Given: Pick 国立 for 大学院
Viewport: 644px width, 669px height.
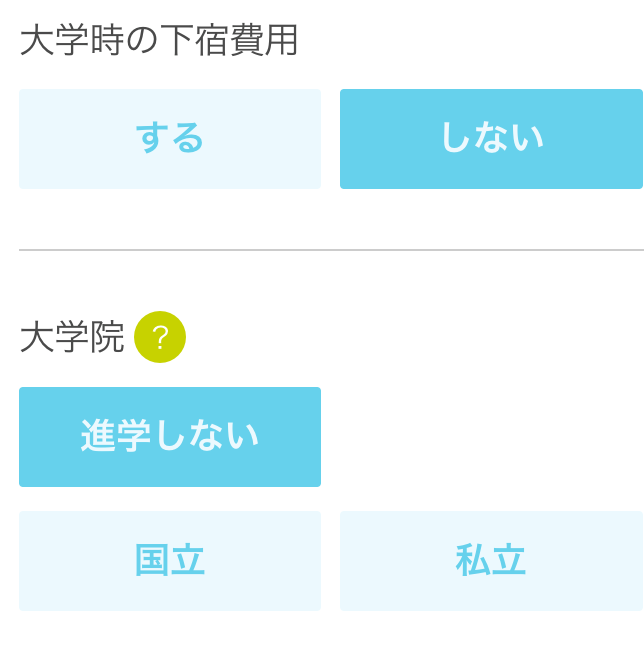Looking at the screenshot, I should [170, 561].
